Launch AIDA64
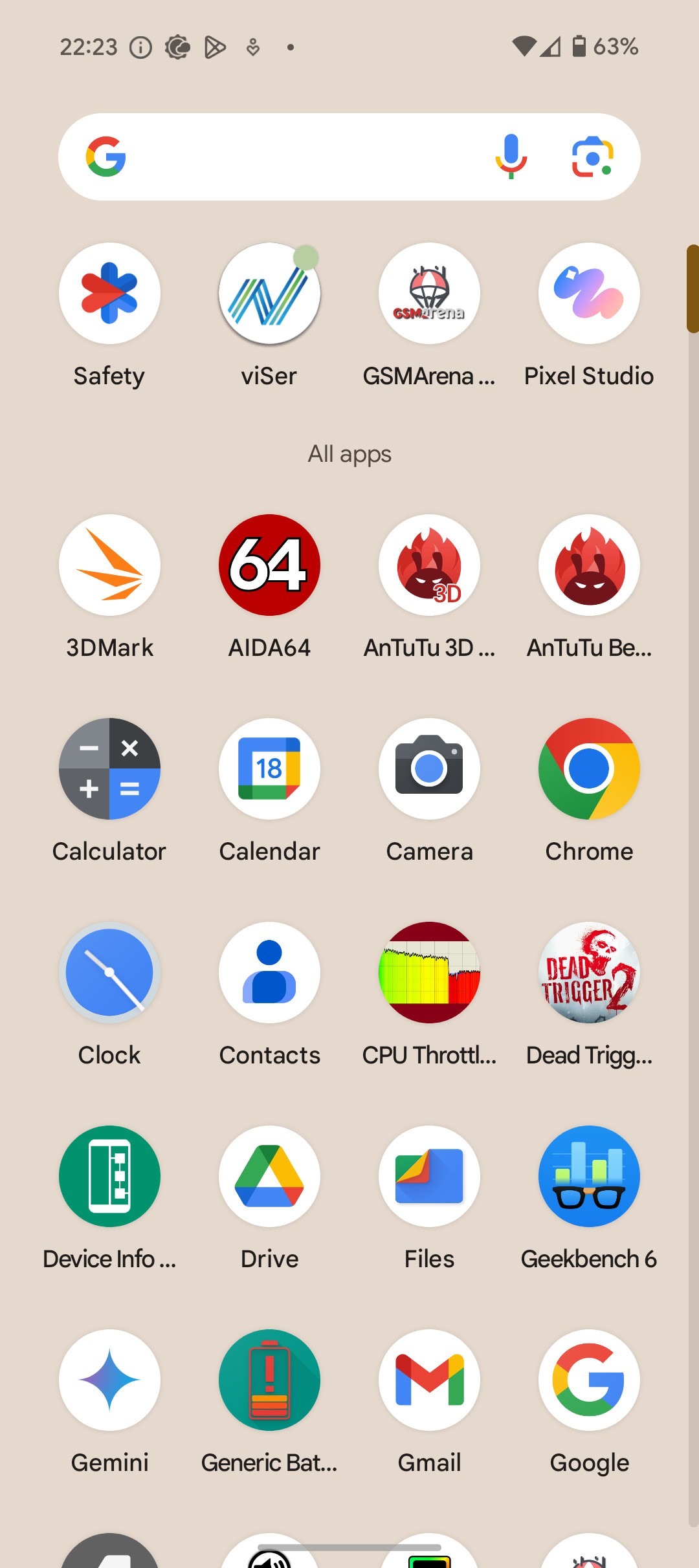The height and width of the screenshot is (1568, 699). [x=269, y=565]
